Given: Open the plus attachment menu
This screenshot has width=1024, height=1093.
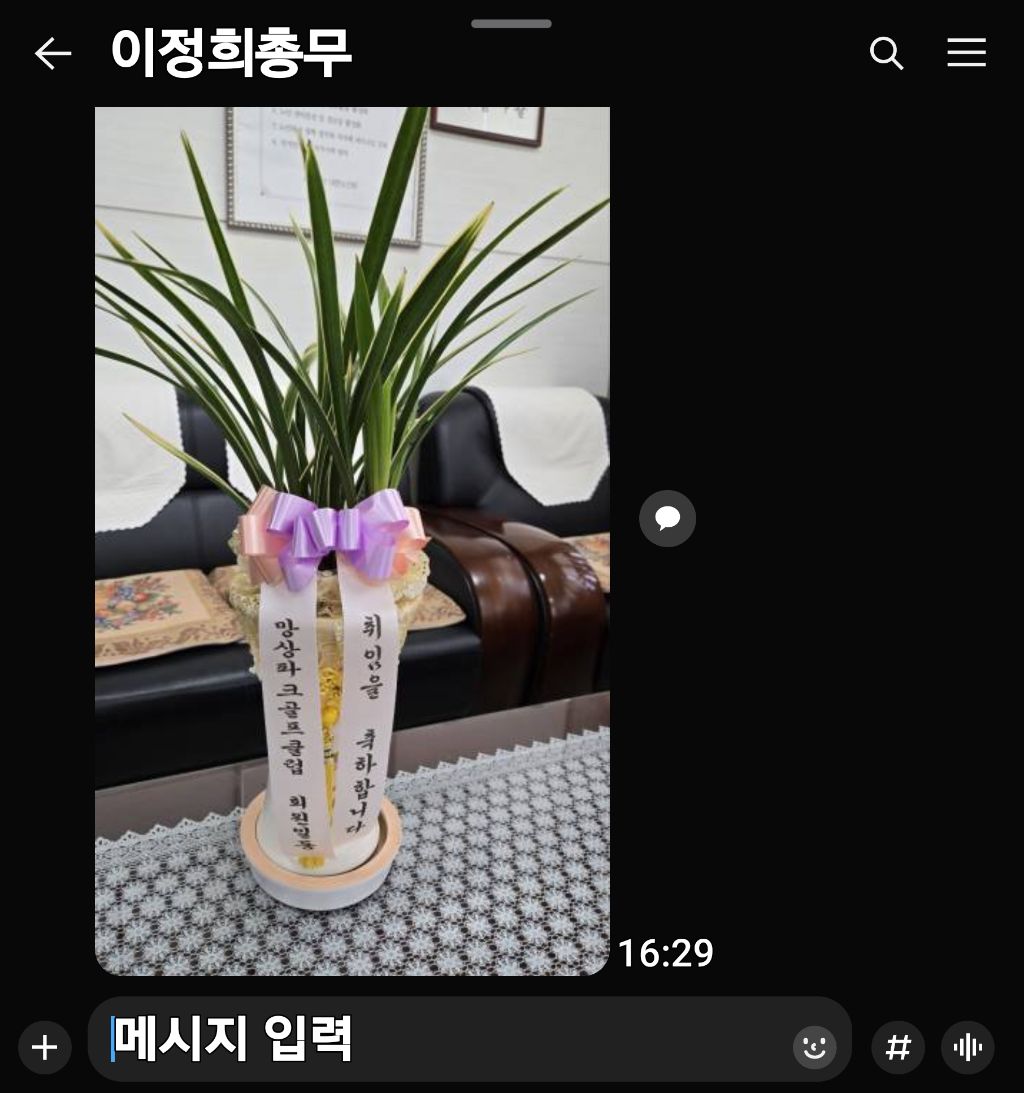Looking at the screenshot, I should tap(45, 1047).
